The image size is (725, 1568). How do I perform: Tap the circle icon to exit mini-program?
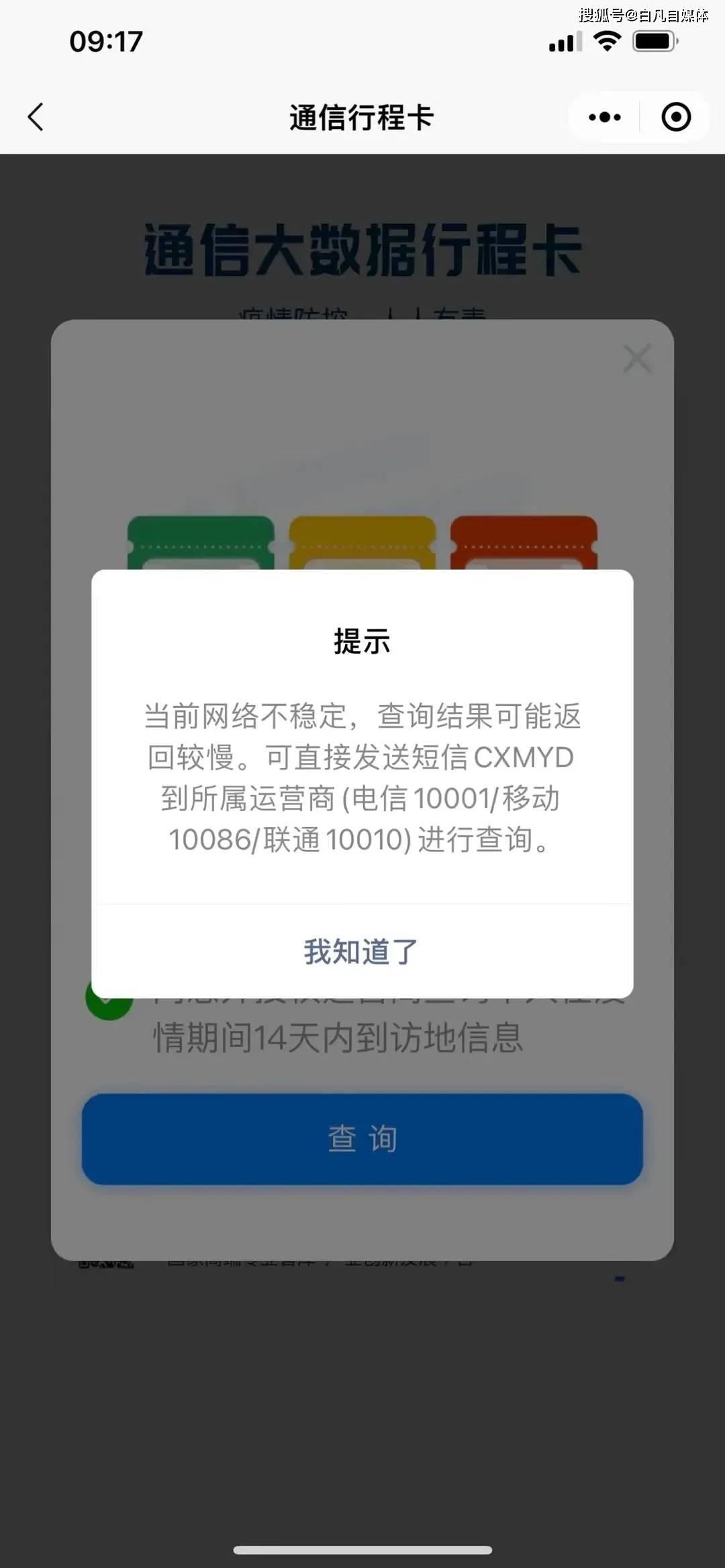click(676, 117)
